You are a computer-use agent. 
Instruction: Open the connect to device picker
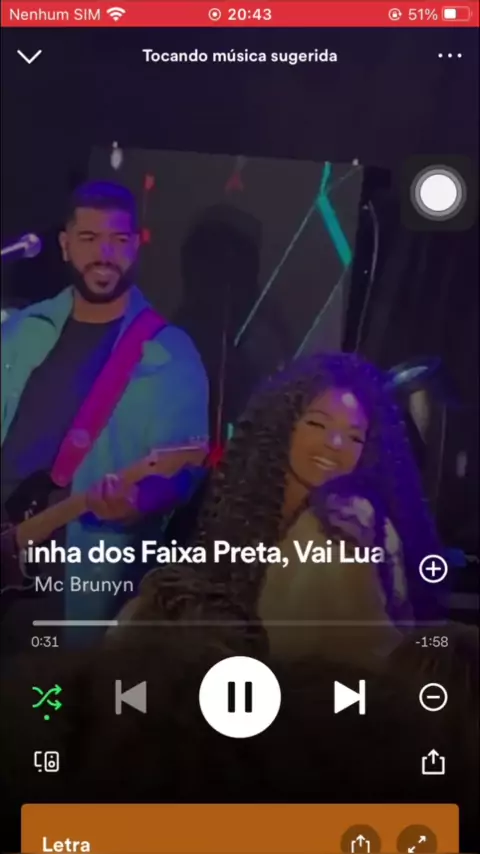[x=47, y=761]
